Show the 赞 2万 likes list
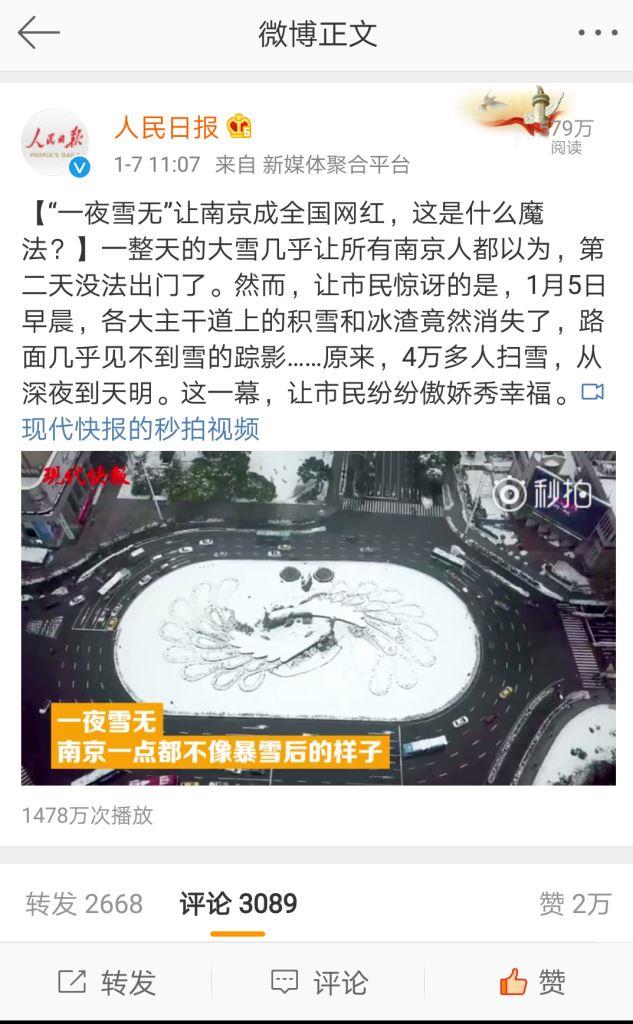 pyautogui.click(x=575, y=904)
